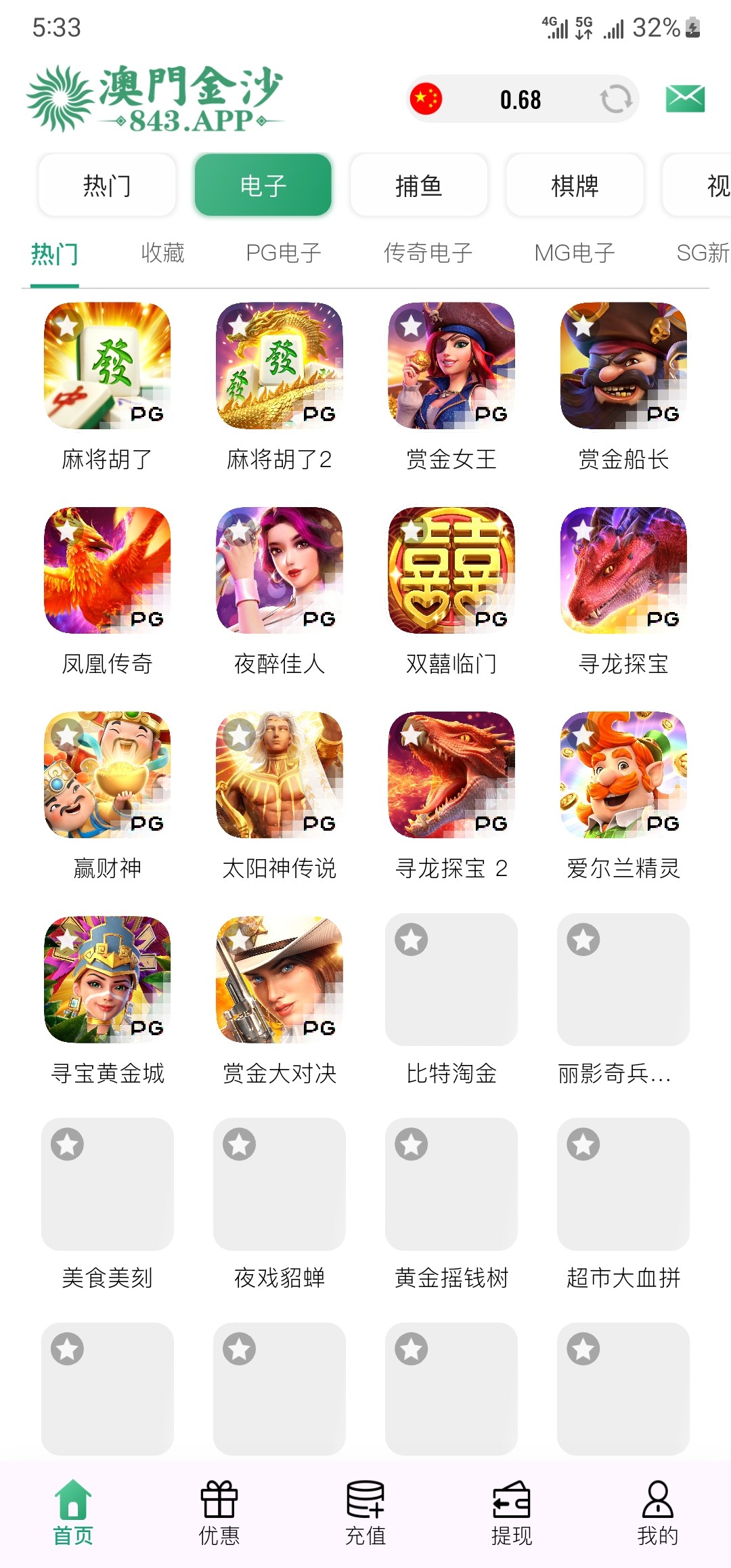Open the 爱尔兰精灵 game
Image resolution: width=731 pixels, height=1568 pixels.
point(623,775)
